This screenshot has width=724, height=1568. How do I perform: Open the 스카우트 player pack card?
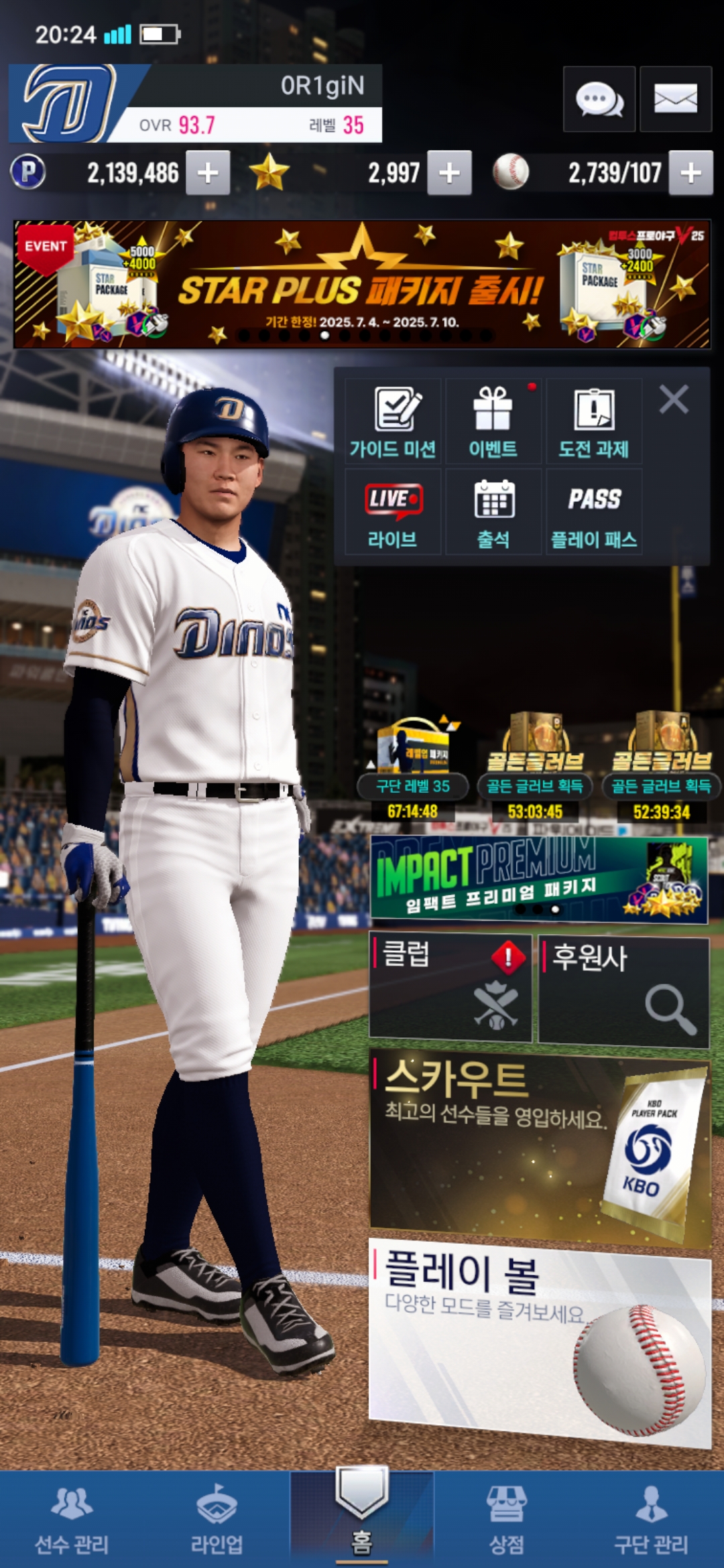tap(539, 1146)
